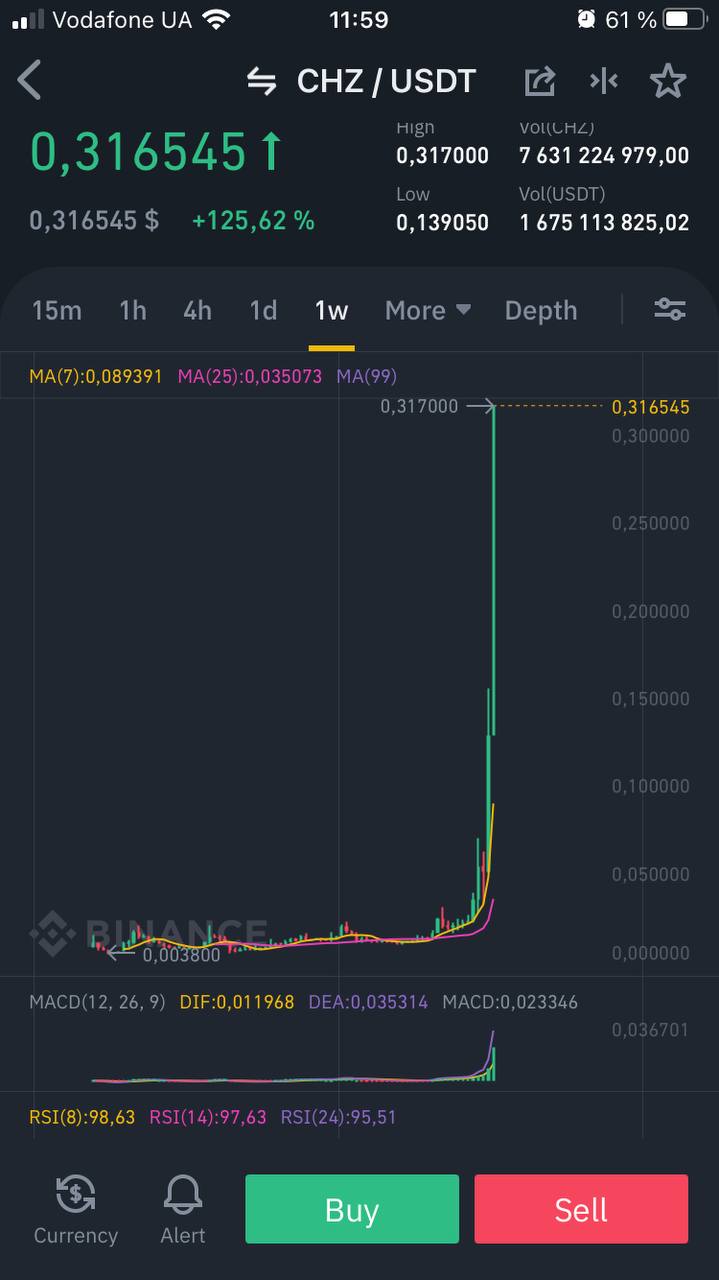Screen dimensions: 719x1280
Task: Share the CHZ / USDT chart
Action: (540, 81)
